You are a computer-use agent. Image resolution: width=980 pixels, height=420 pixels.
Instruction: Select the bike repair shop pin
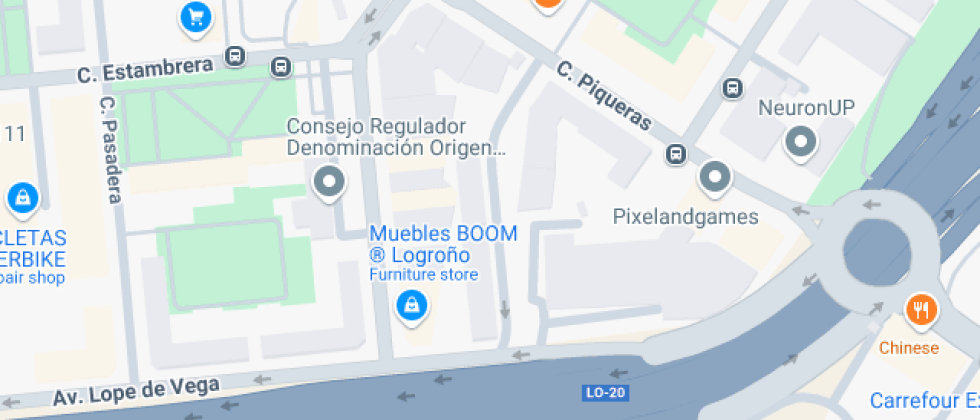[21, 199]
